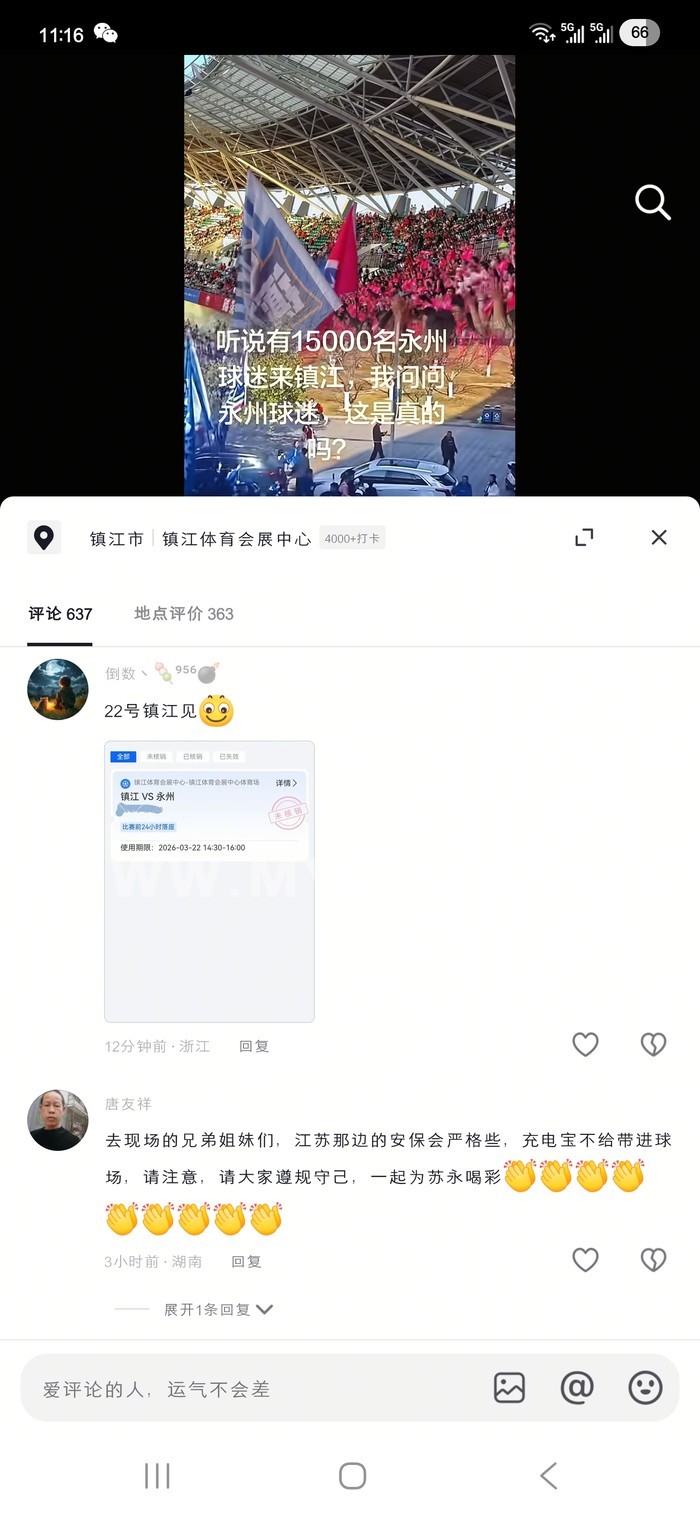700x1517 pixels.
Task: Go back with the system back button
Action: click(x=548, y=1475)
